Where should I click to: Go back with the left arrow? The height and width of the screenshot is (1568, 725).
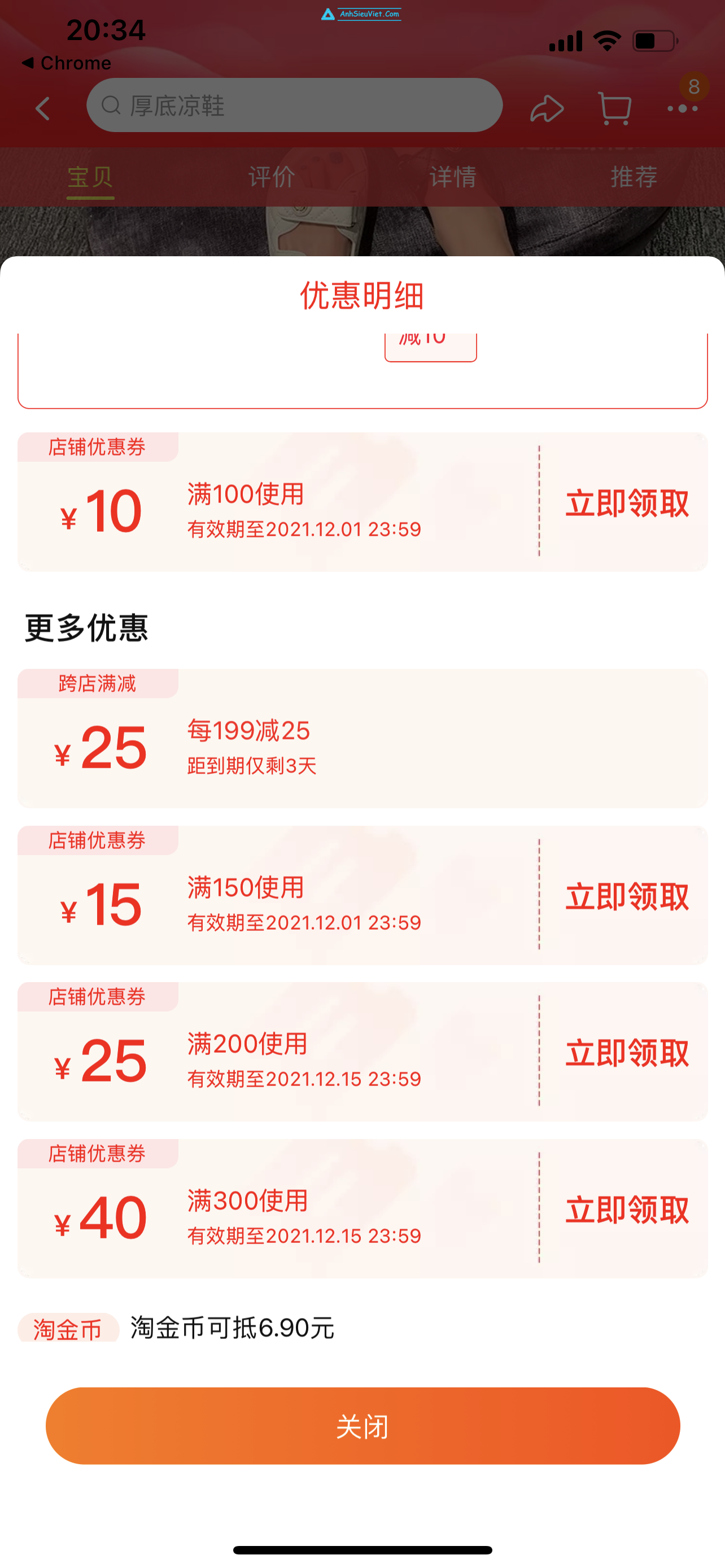pyautogui.click(x=42, y=108)
